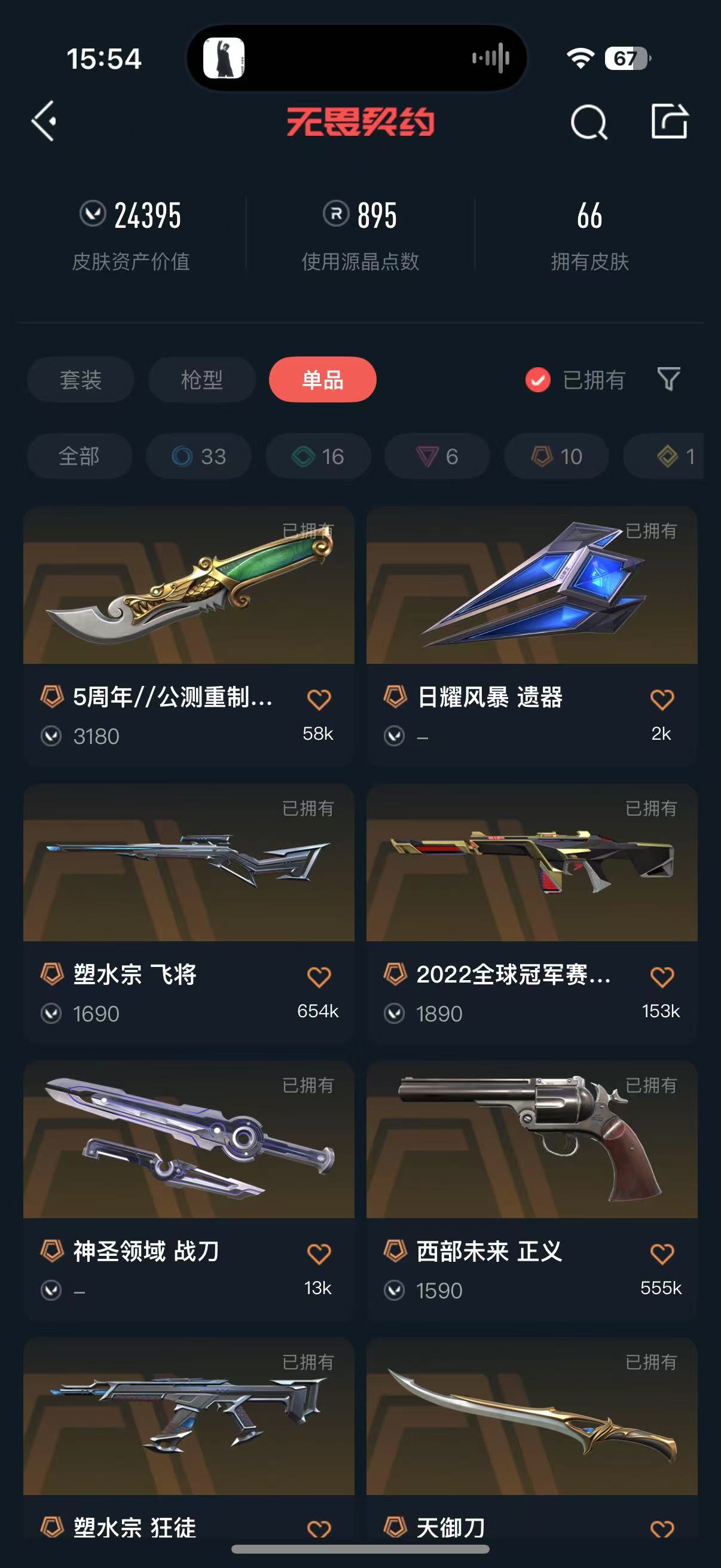Like the 2022全球冠军赛 skin
This screenshot has width=721, height=1568.
[x=662, y=977]
